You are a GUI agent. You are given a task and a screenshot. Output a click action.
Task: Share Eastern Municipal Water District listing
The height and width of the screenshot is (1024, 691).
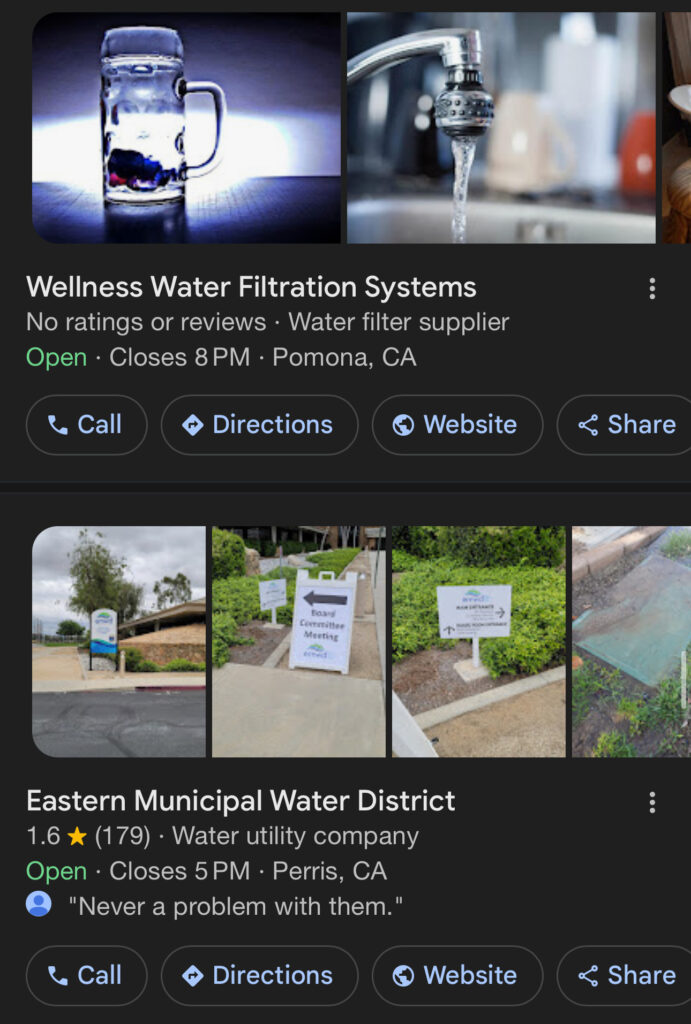coord(627,975)
